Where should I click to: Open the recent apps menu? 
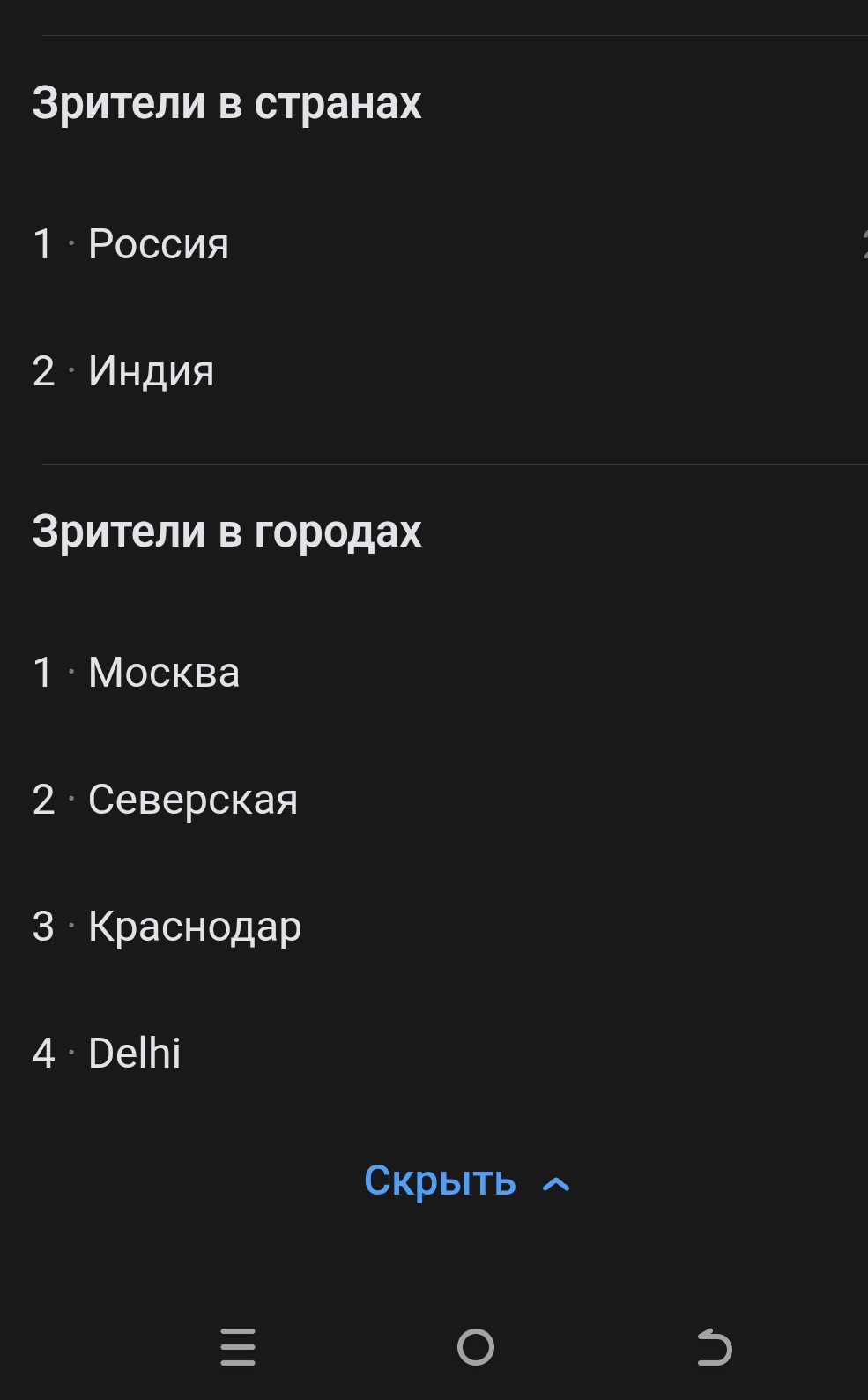[x=238, y=1347]
